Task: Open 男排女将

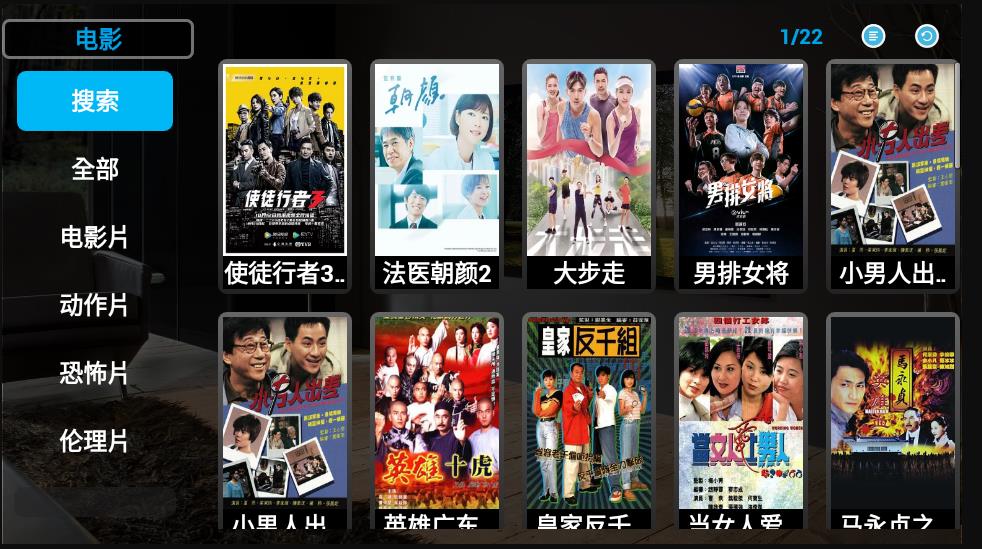Action: [x=741, y=175]
